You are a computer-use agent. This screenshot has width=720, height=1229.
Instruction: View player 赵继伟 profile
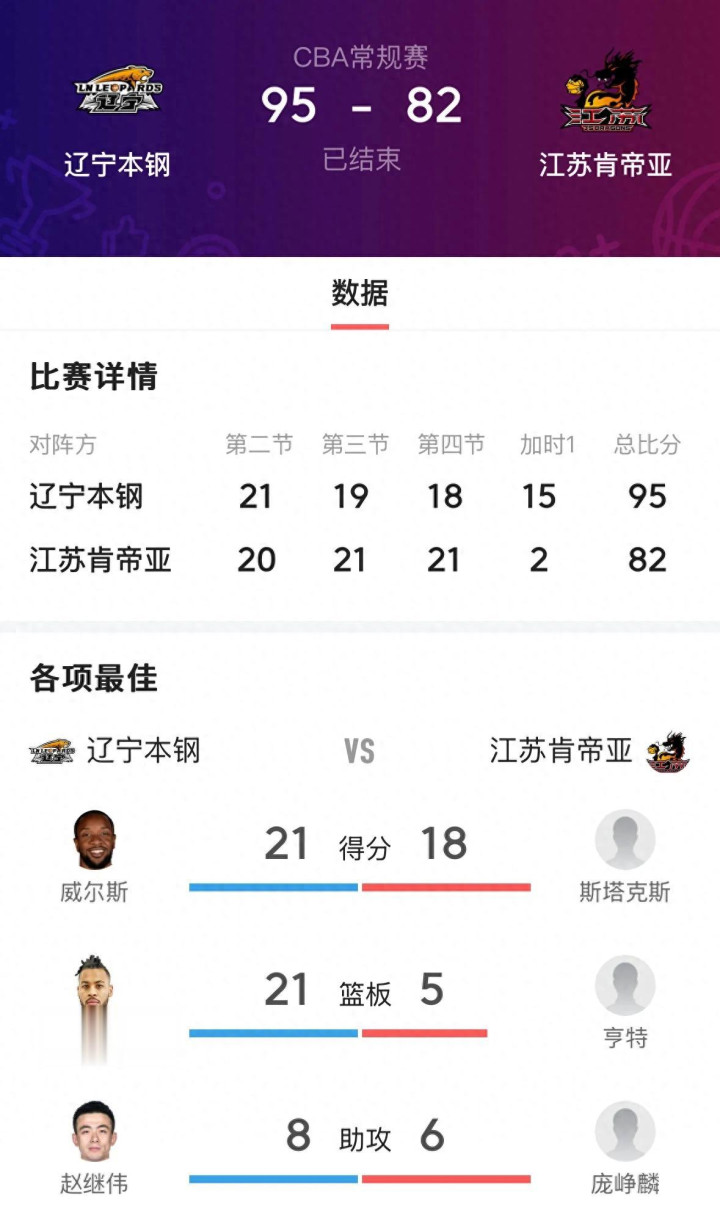(95, 1132)
